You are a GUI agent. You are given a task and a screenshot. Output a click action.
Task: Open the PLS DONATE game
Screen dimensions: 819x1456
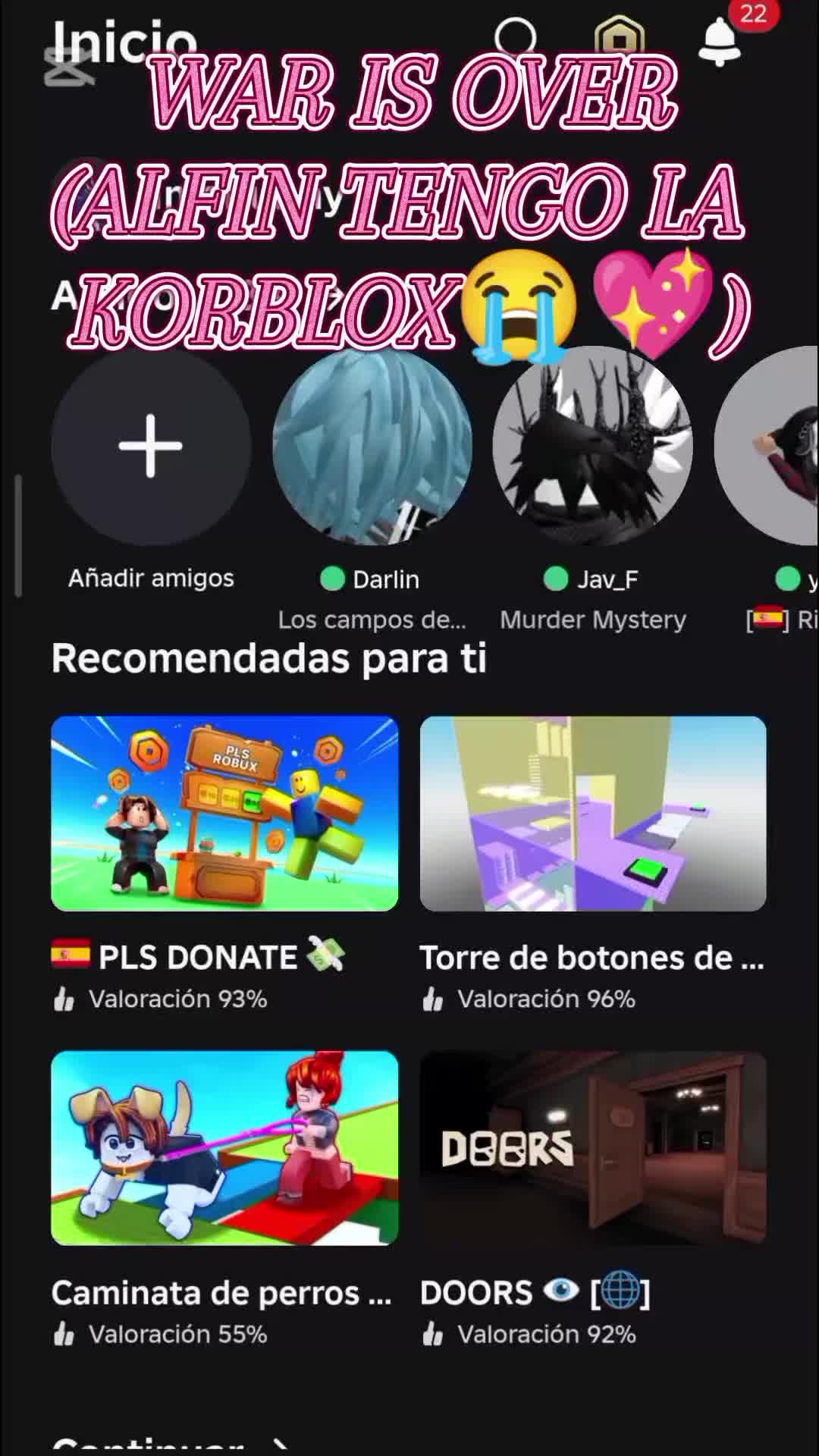pyautogui.click(x=224, y=814)
